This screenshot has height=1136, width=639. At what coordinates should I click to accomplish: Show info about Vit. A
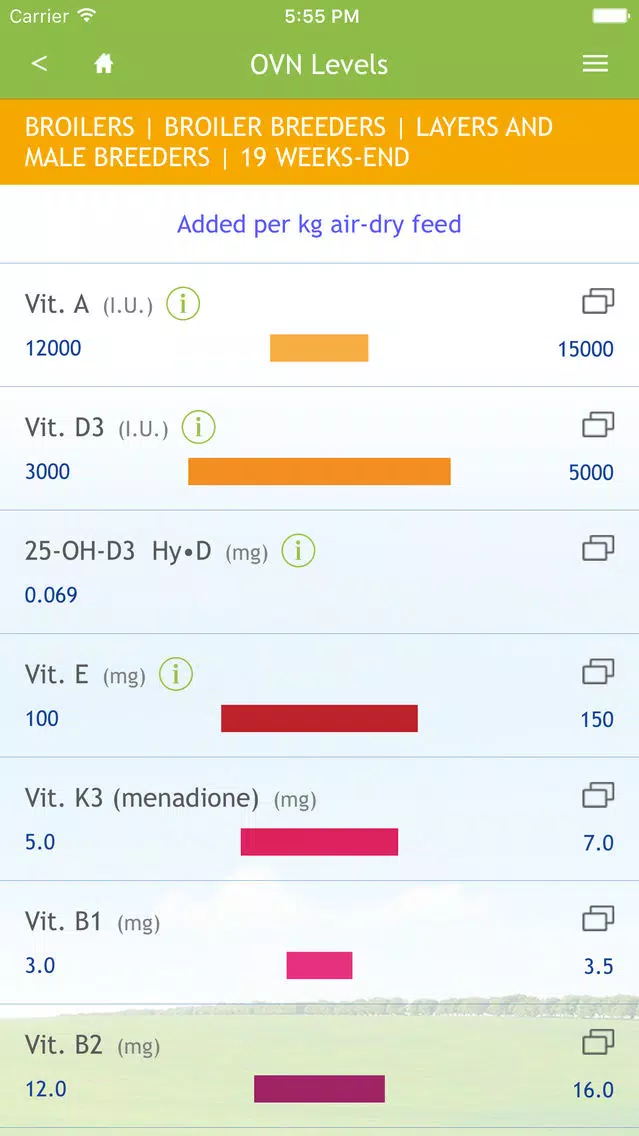183,303
